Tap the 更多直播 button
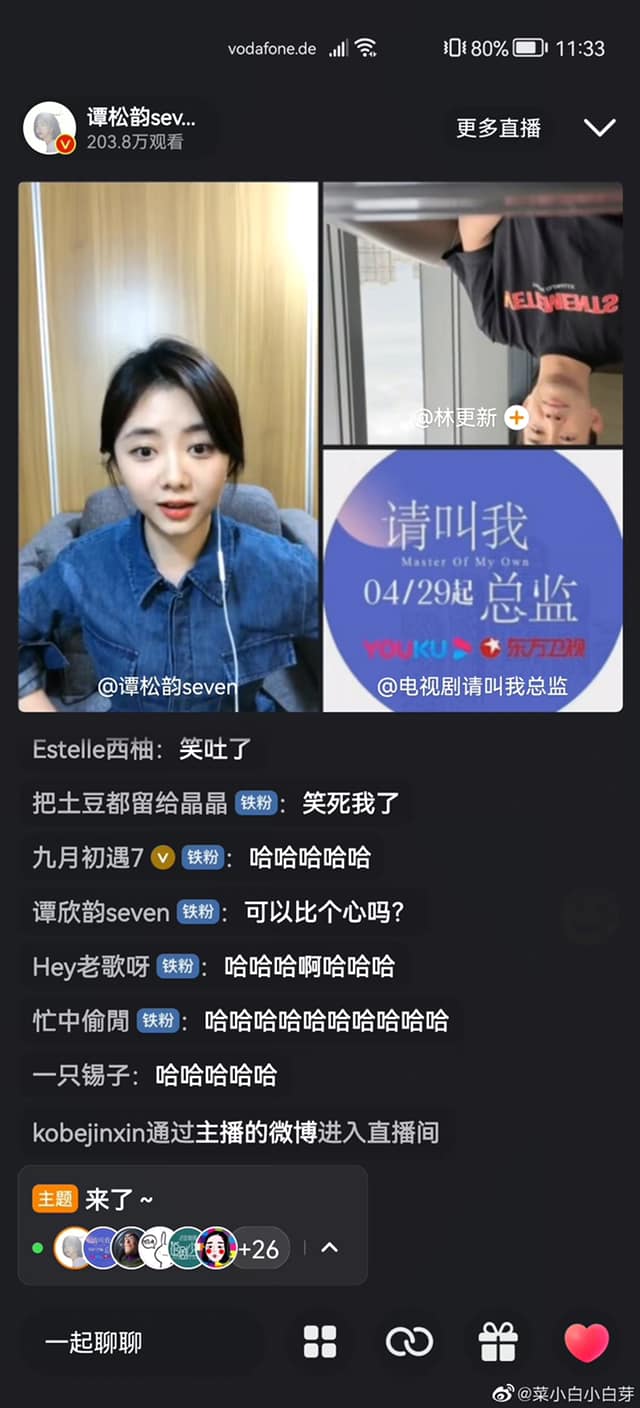Viewport: 640px width, 1408px height. click(498, 128)
